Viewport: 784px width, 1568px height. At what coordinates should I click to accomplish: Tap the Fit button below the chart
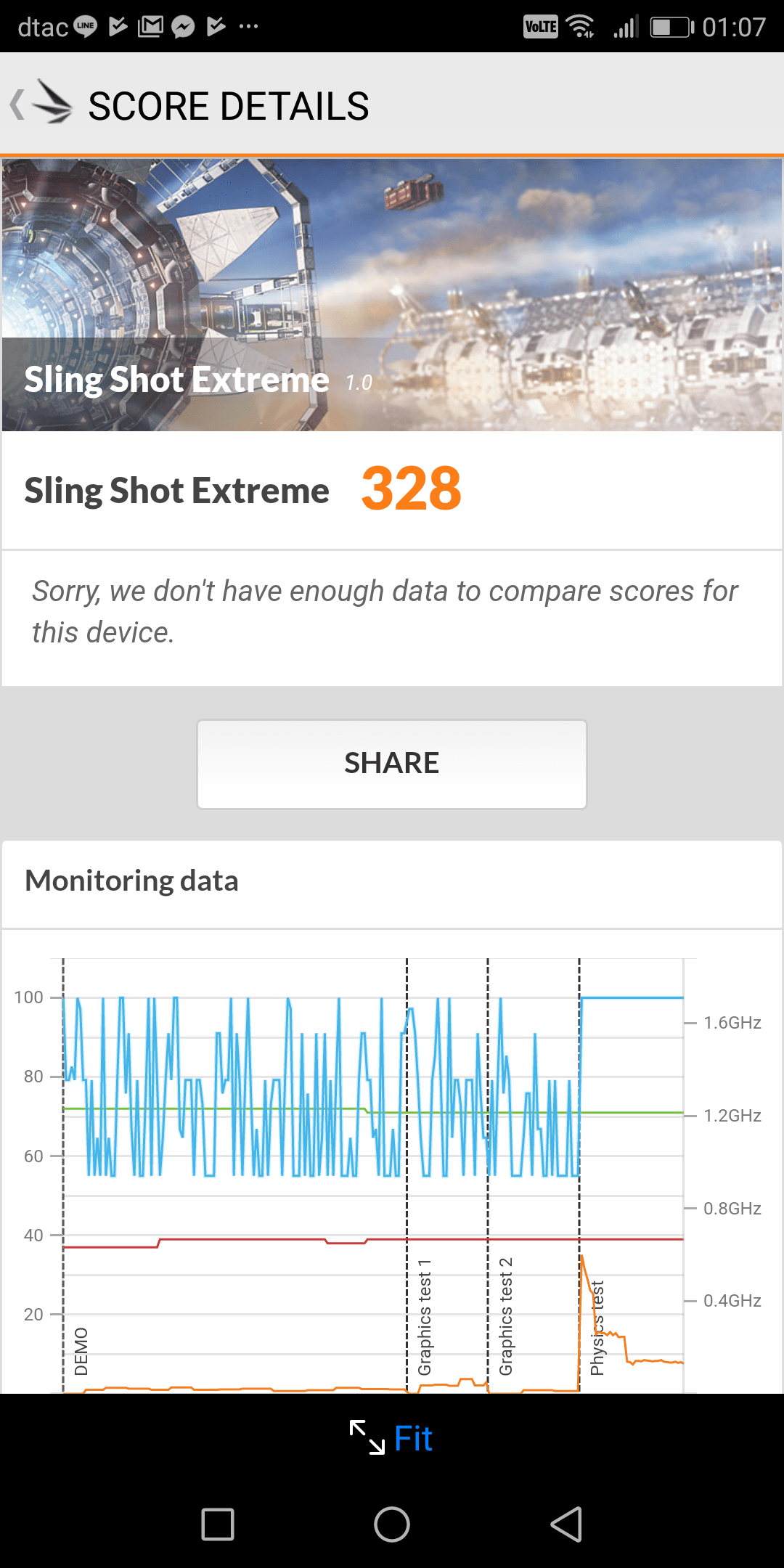(x=392, y=1438)
